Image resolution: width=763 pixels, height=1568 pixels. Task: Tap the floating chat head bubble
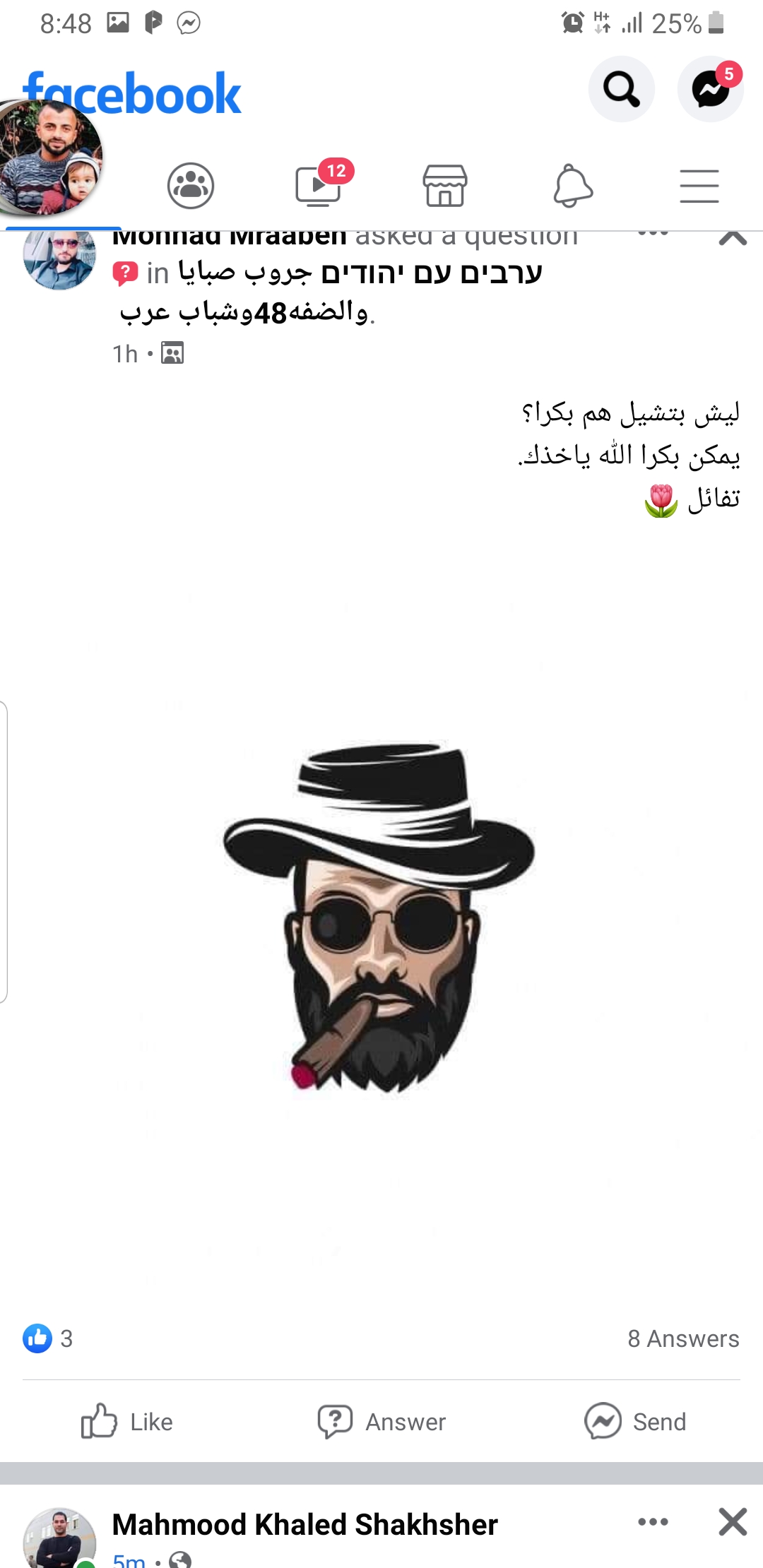tap(51, 158)
